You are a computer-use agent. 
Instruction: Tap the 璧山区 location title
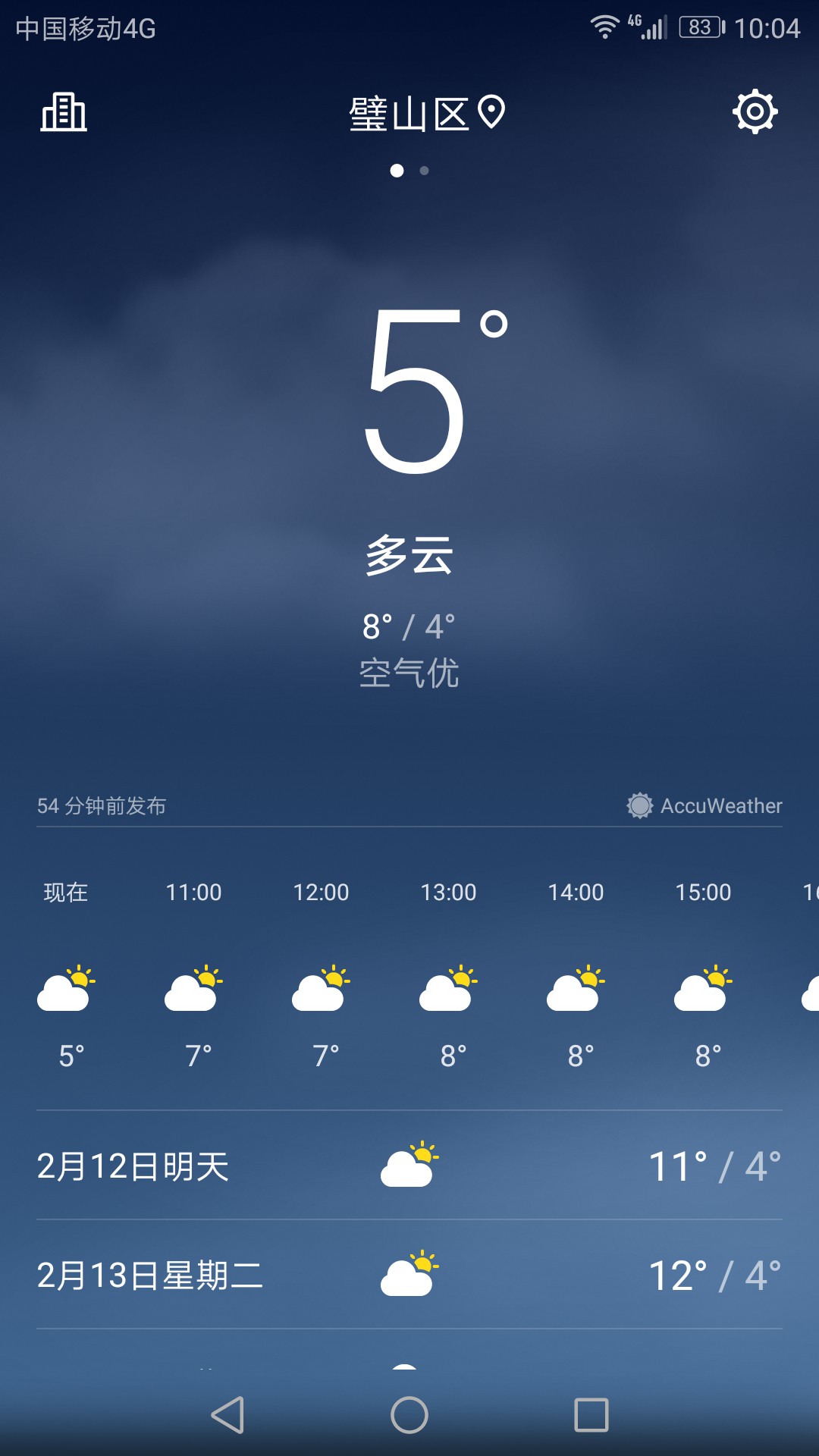coord(426,115)
